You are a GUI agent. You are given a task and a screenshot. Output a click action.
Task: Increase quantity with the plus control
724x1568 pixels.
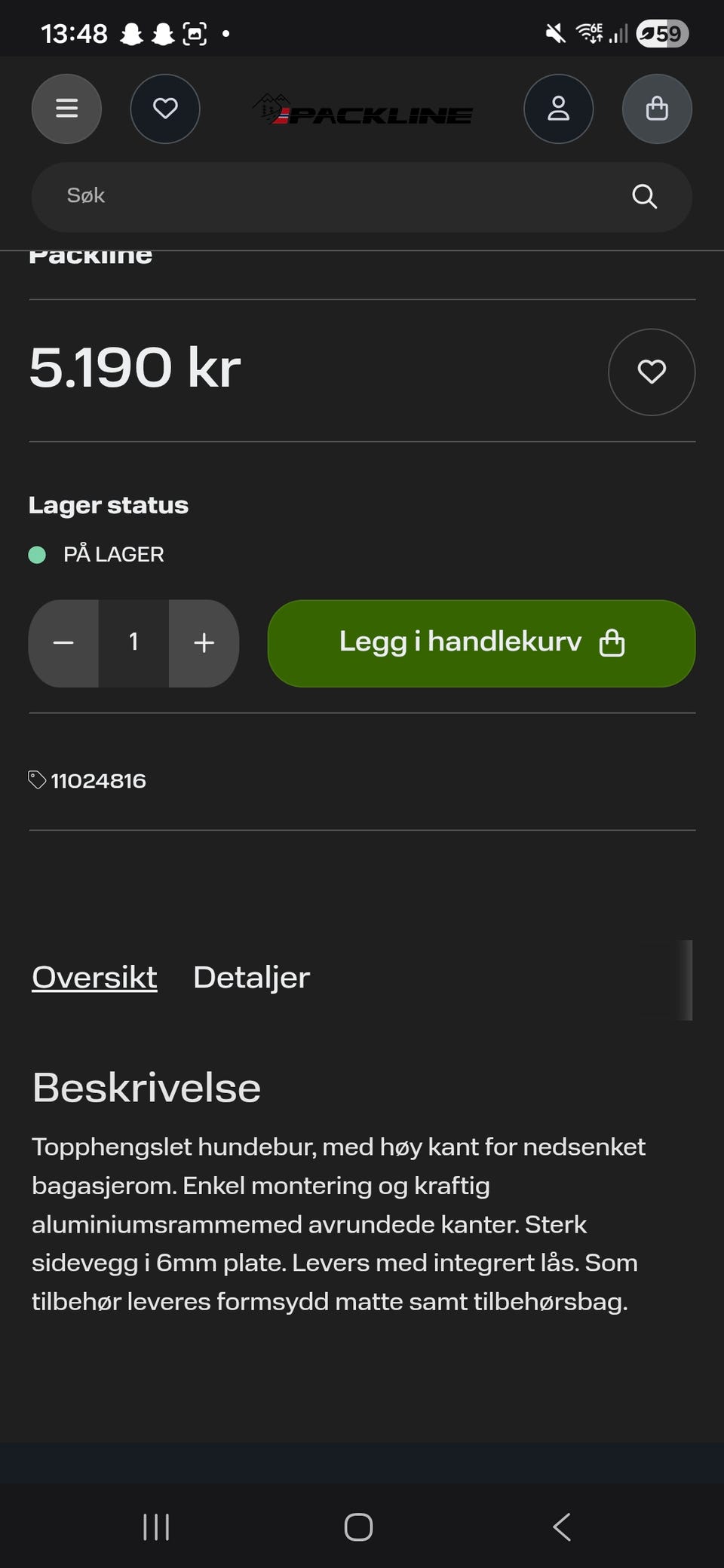(203, 643)
